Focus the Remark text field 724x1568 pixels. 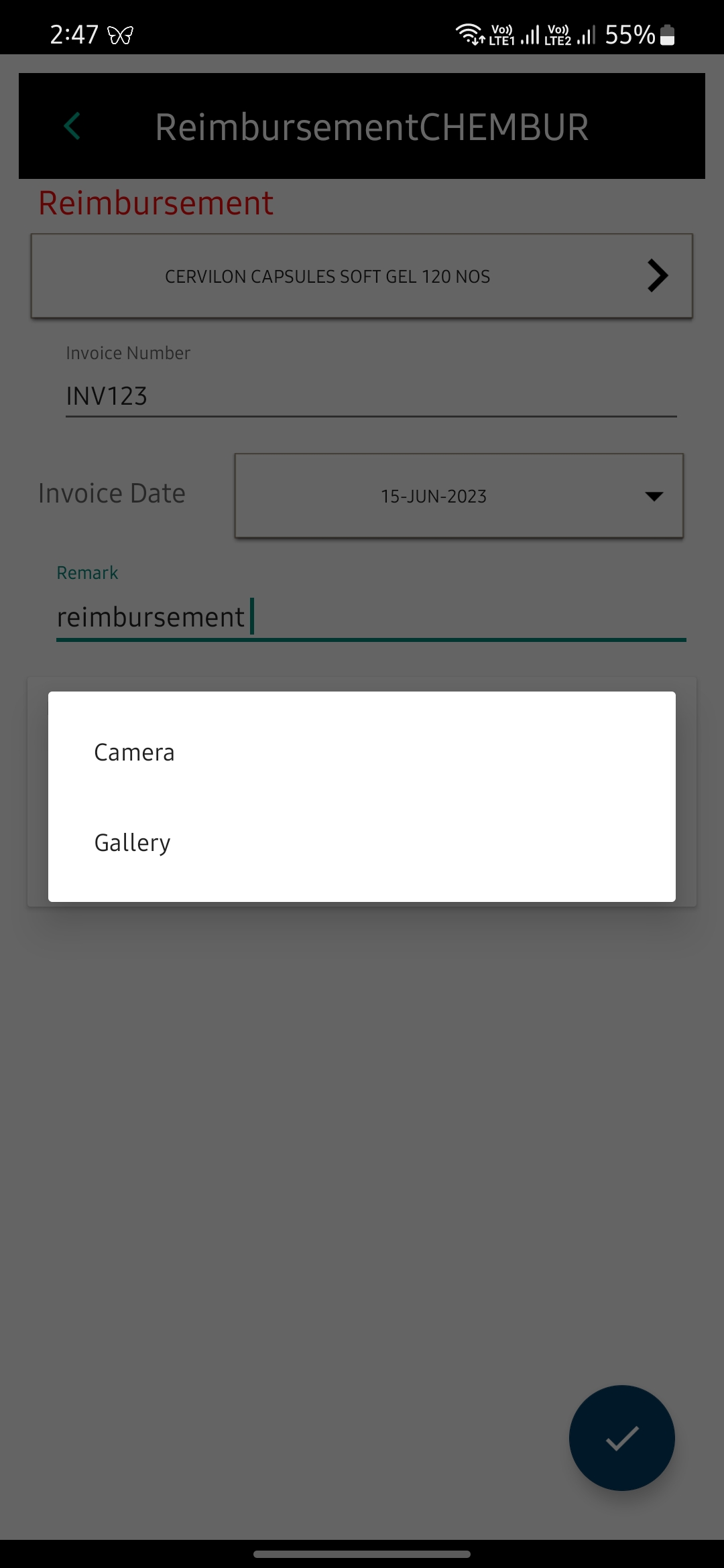(370, 617)
